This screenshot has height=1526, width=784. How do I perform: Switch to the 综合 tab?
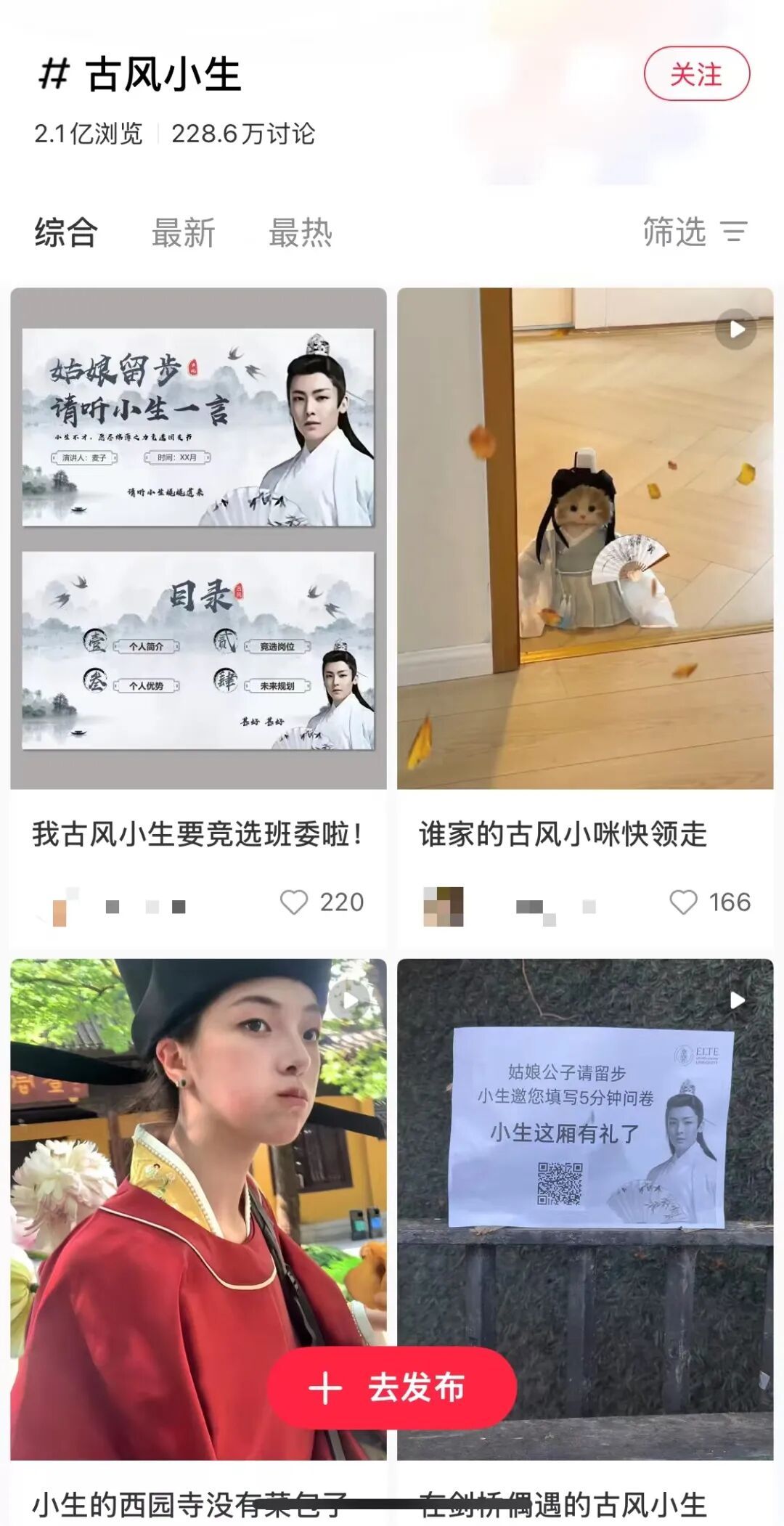point(66,233)
